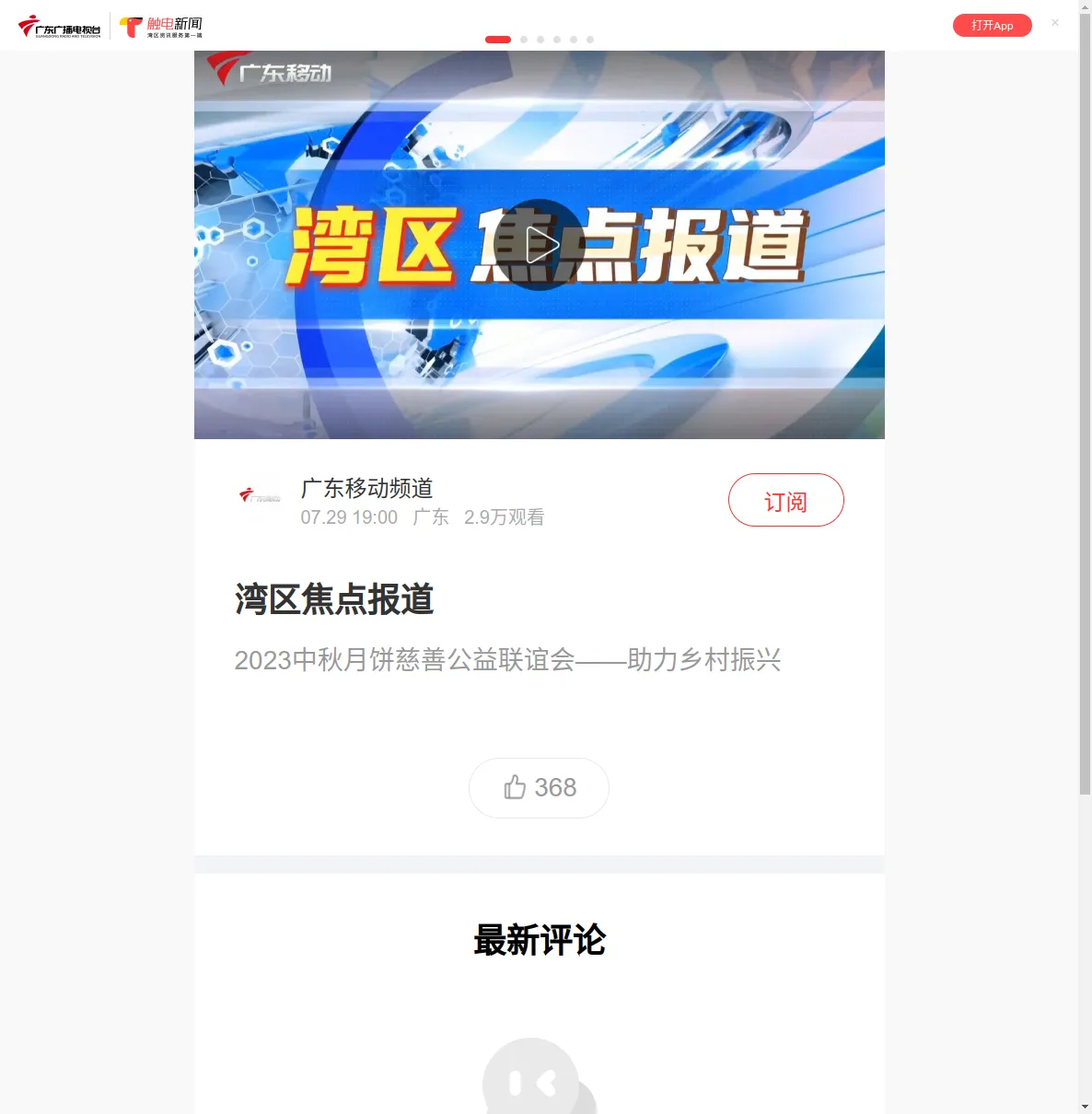Play the 湾区焦点报道 video
Screen dimensions: 1092x1114
(540, 245)
